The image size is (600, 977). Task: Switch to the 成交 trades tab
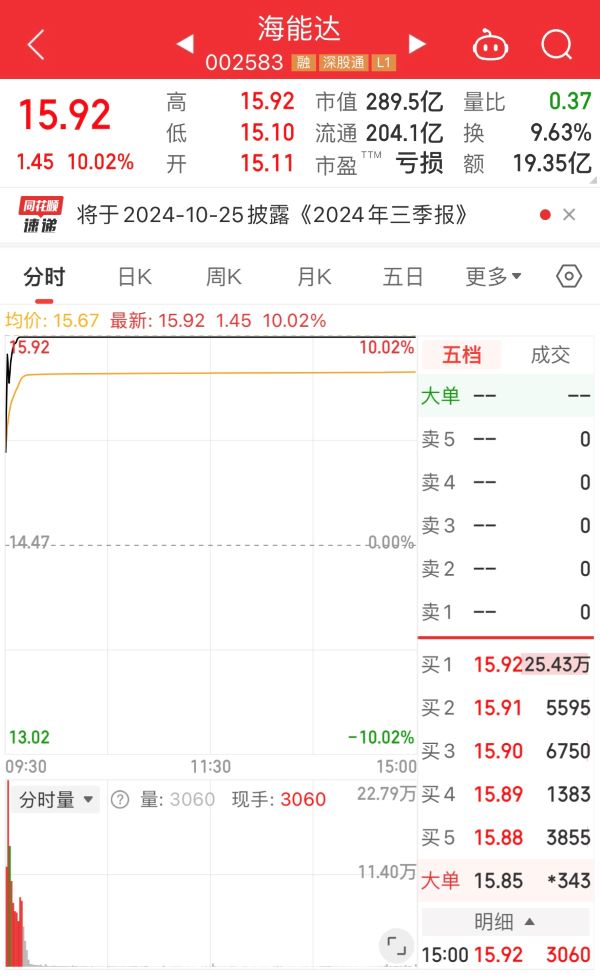(x=550, y=355)
